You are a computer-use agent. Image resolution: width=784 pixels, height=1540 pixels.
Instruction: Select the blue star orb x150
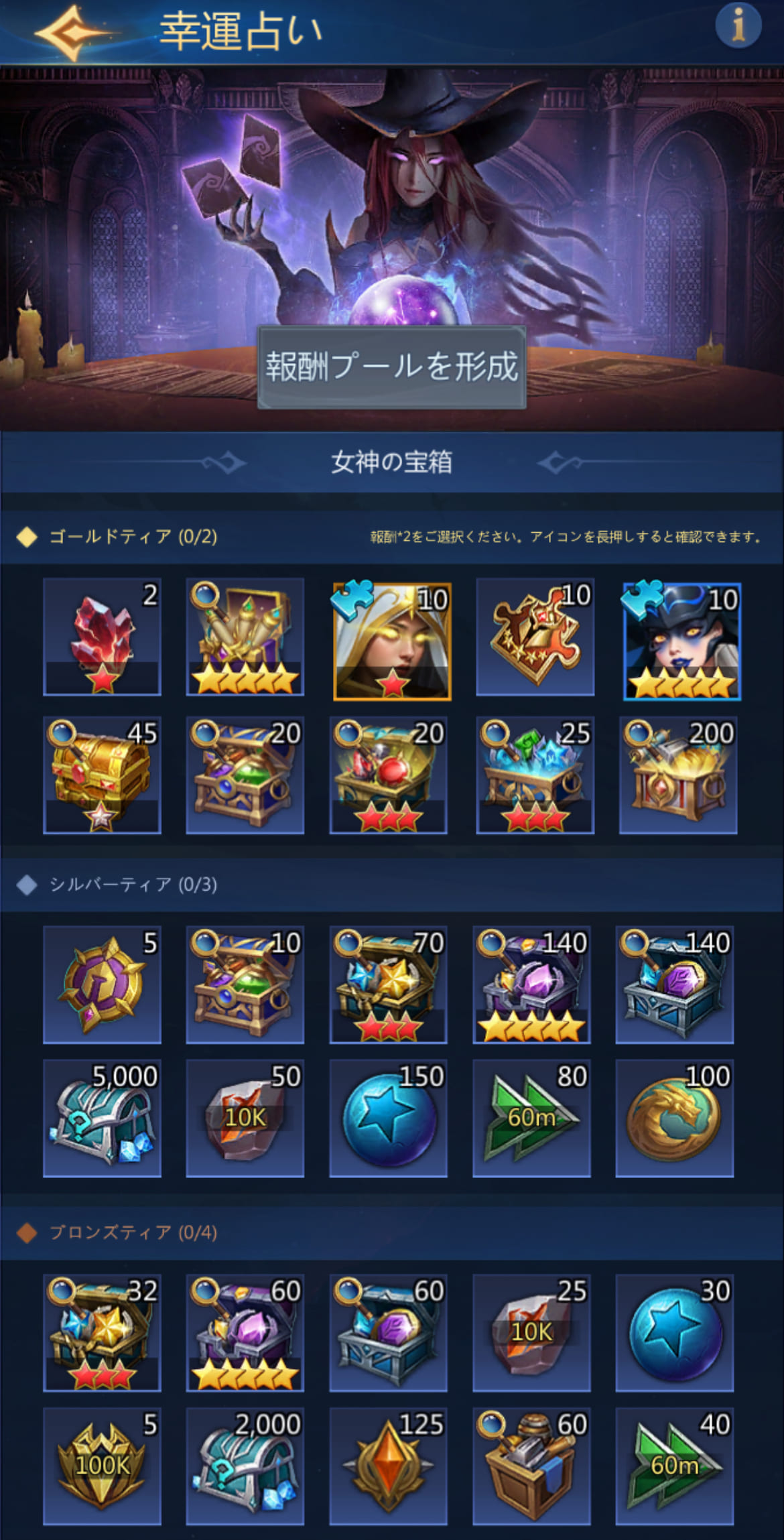tap(388, 1118)
